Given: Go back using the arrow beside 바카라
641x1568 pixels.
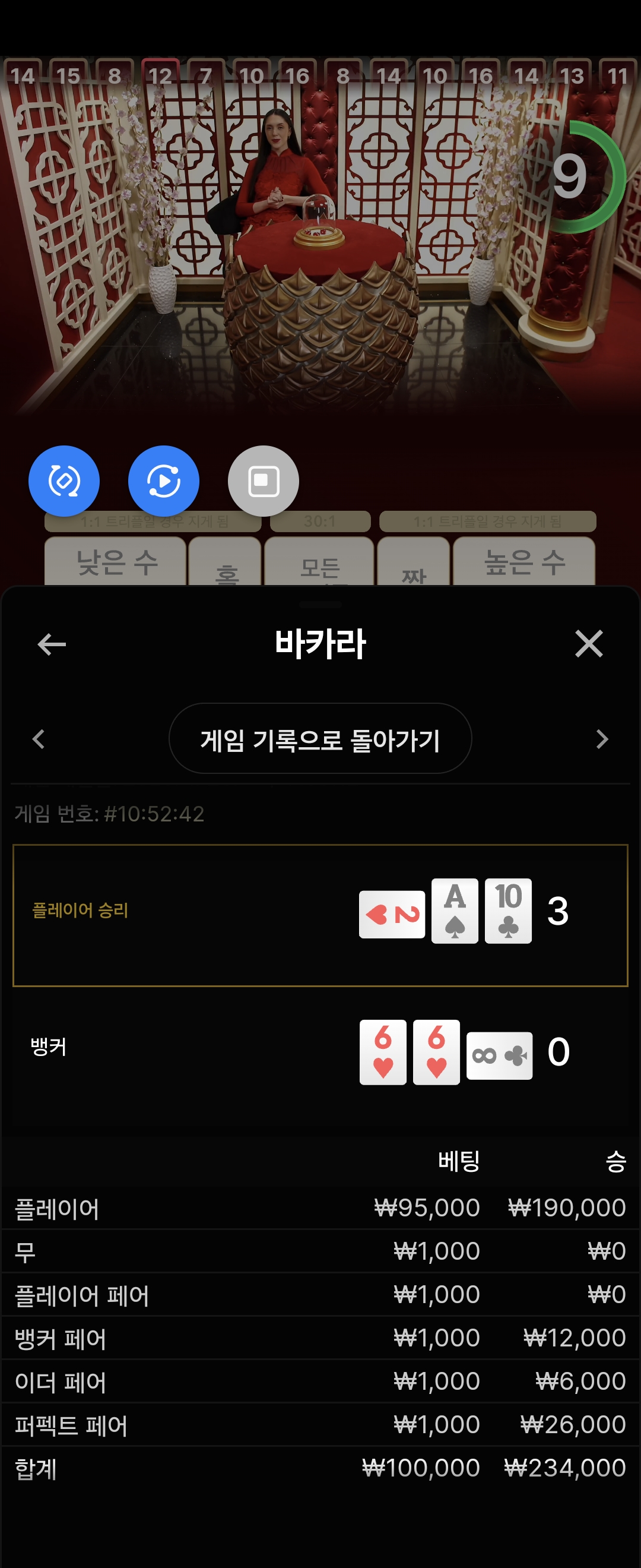Looking at the screenshot, I should tap(52, 644).
